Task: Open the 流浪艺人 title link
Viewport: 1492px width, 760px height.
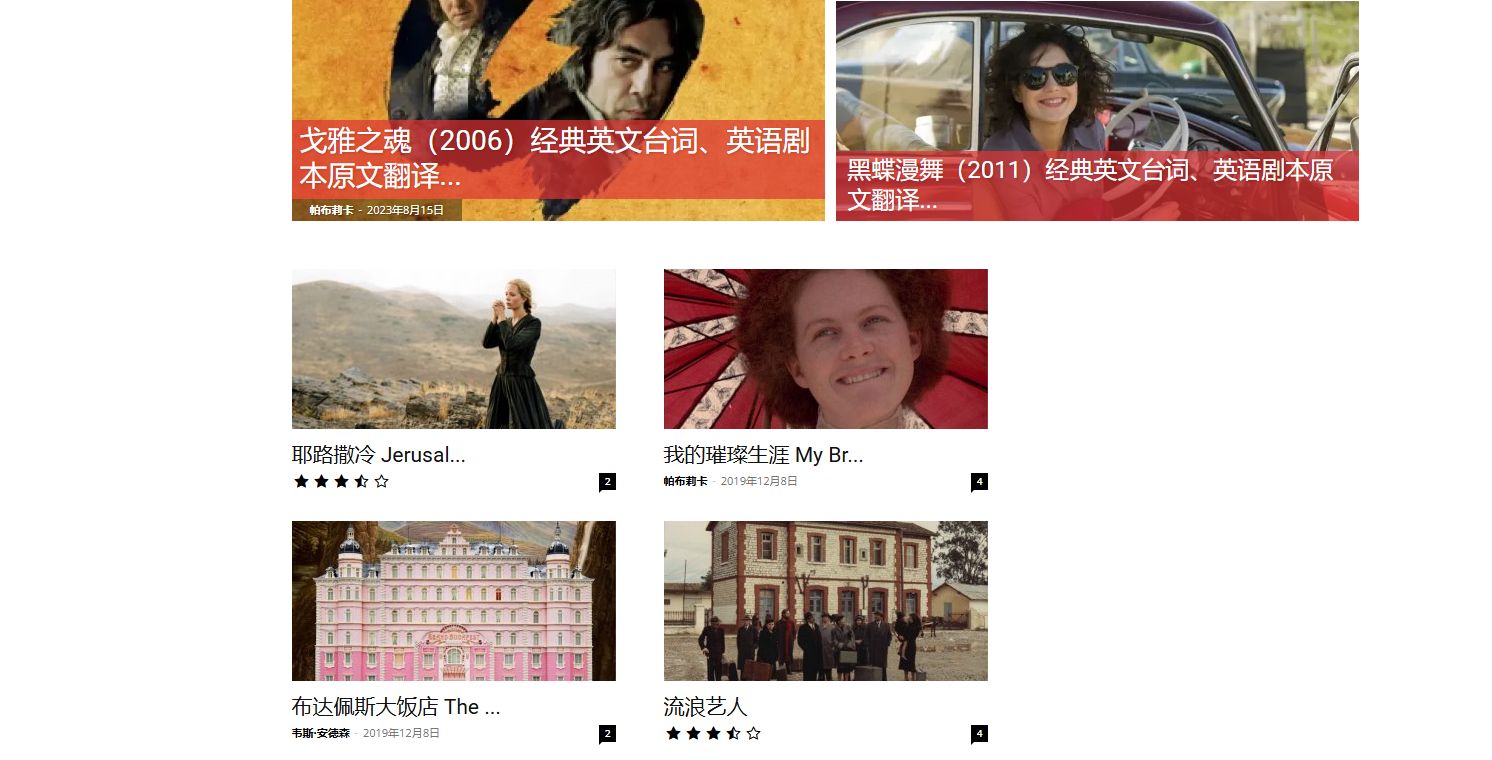Action: [x=705, y=707]
